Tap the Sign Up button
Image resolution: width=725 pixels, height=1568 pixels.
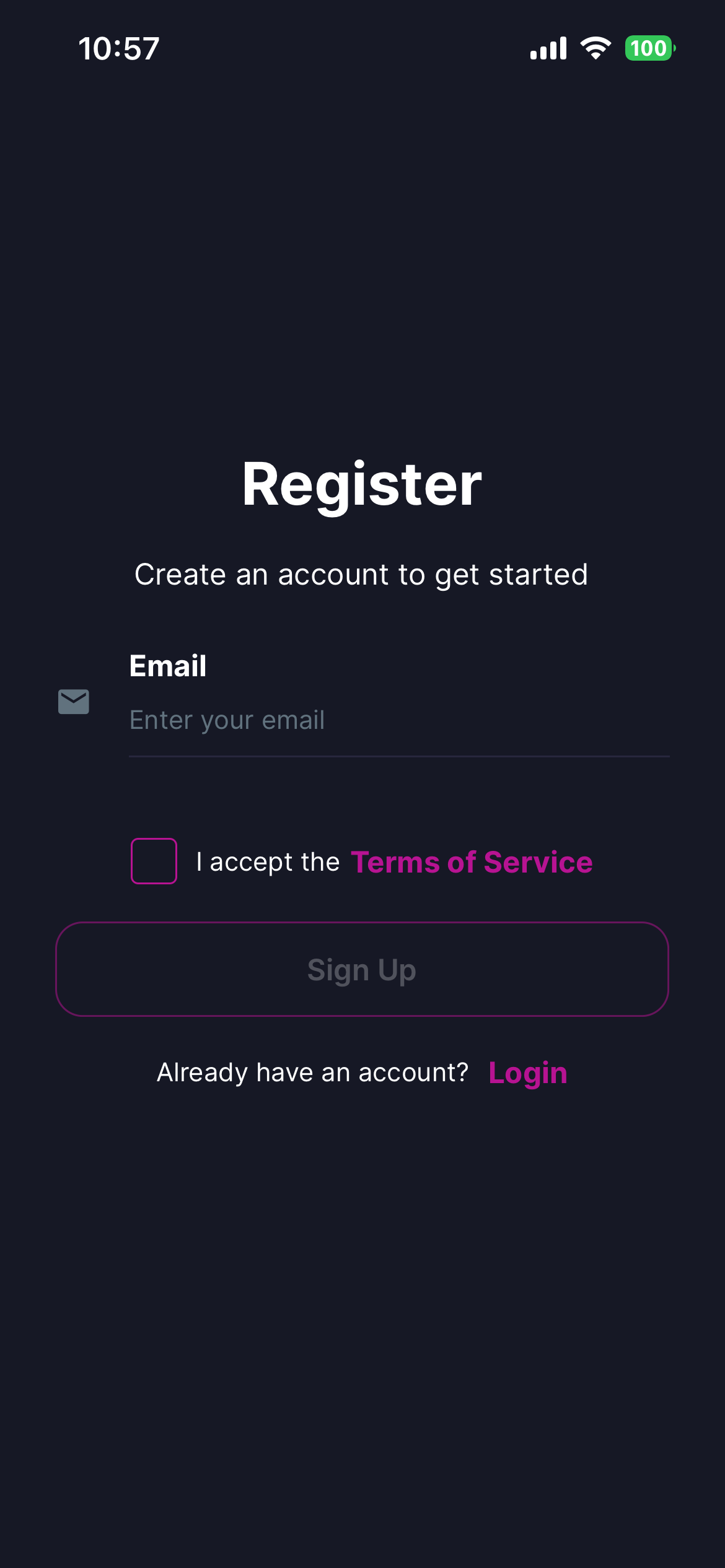(x=362, y=969)
